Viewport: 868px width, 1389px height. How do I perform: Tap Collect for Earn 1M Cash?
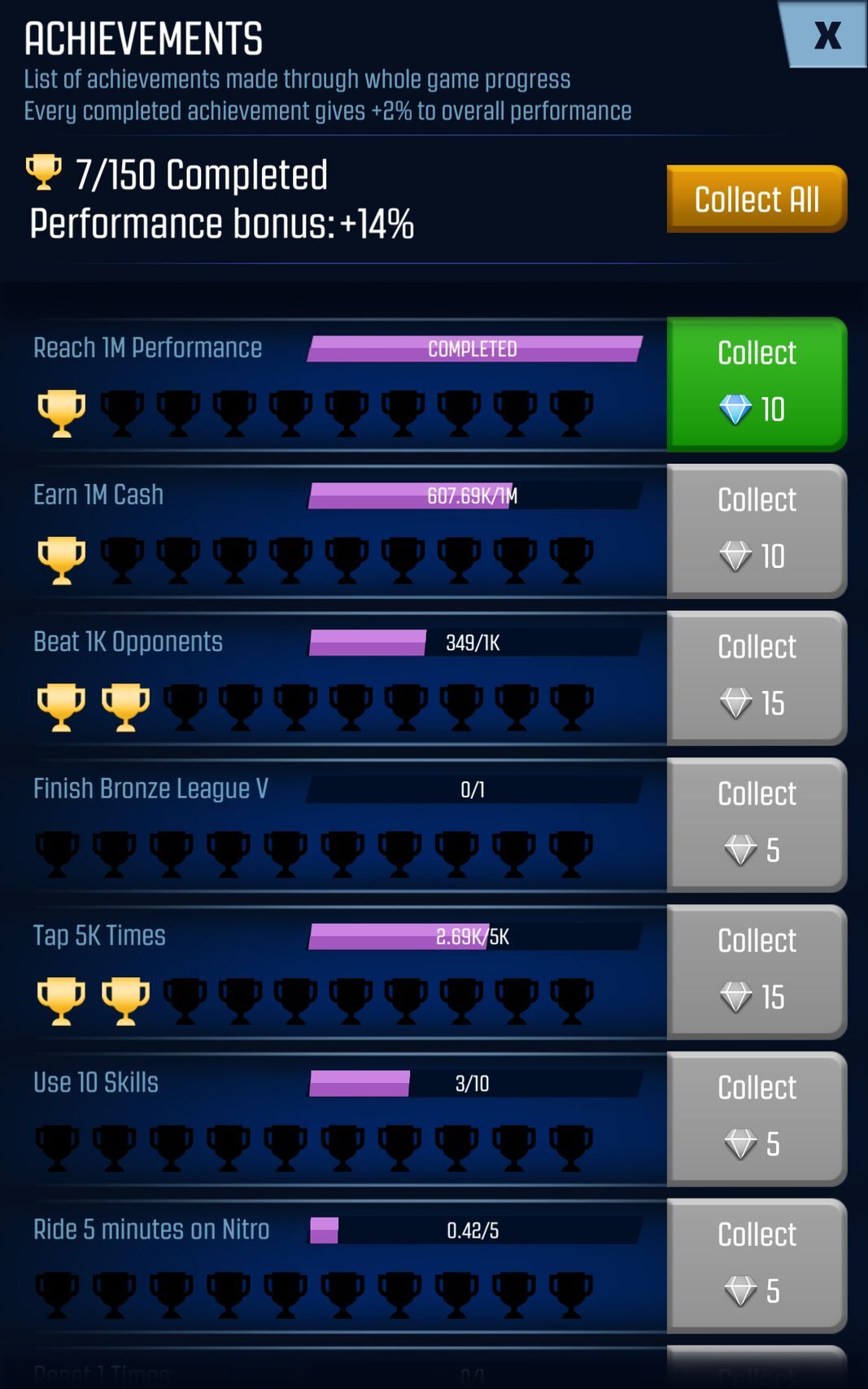(x=757, y=531)
